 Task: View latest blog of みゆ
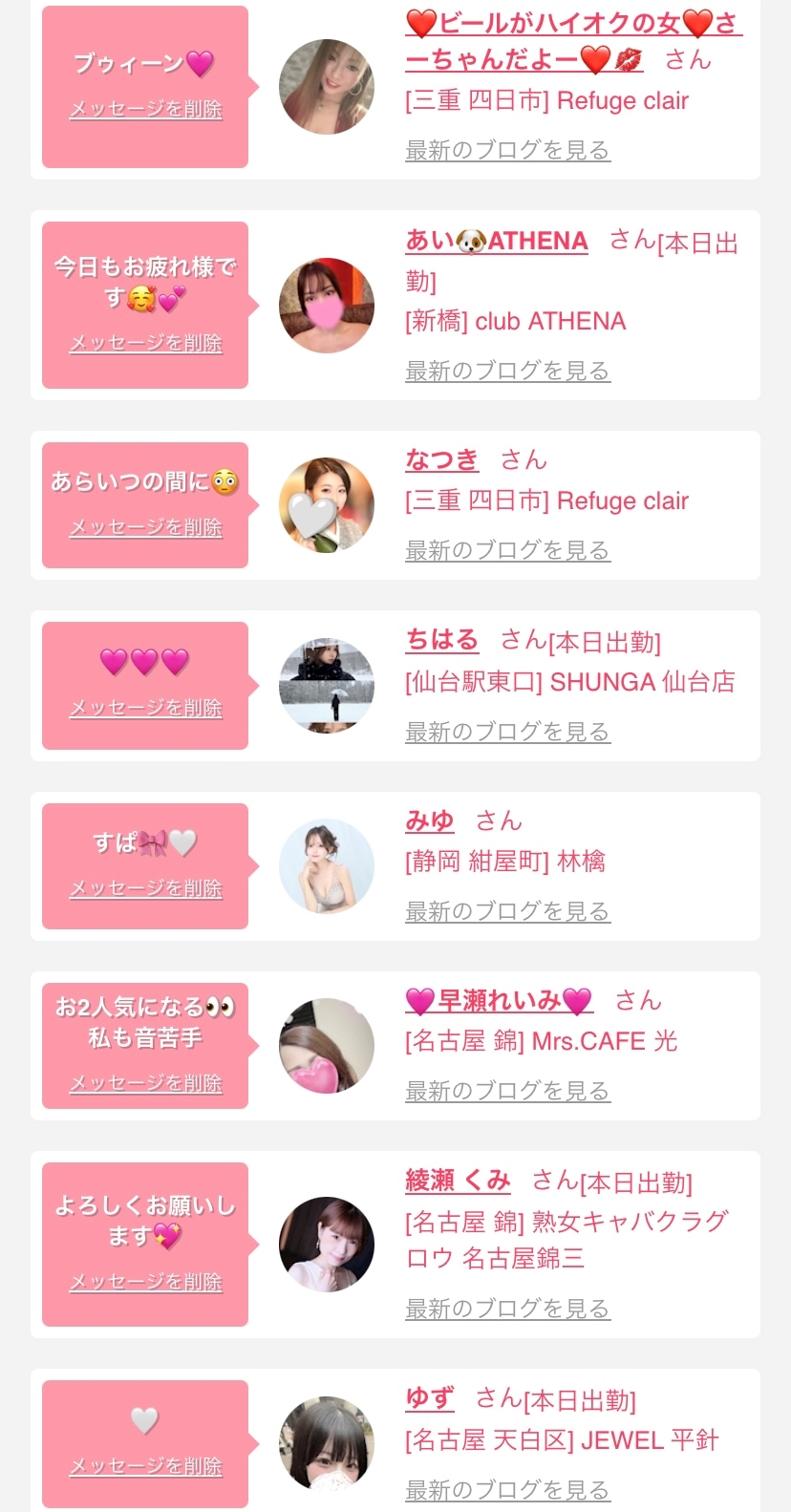click(507, 911)
